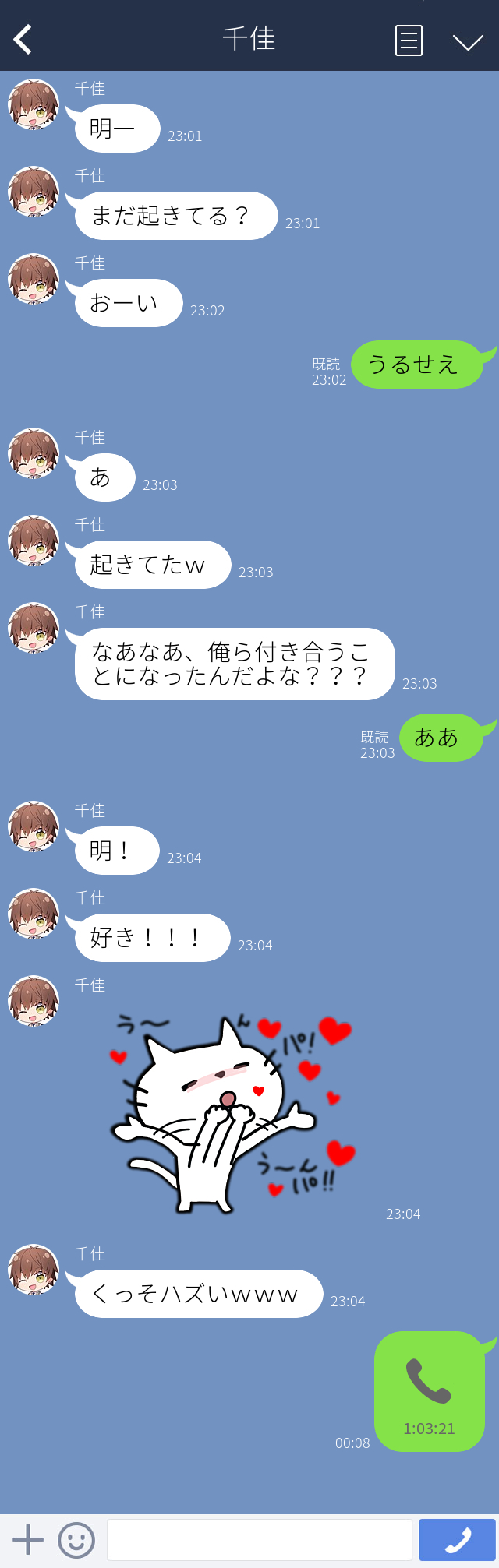Screen dimensions: 499x1568
Task: Open the emoji sticker picker
Action: tap(76, 1540)
